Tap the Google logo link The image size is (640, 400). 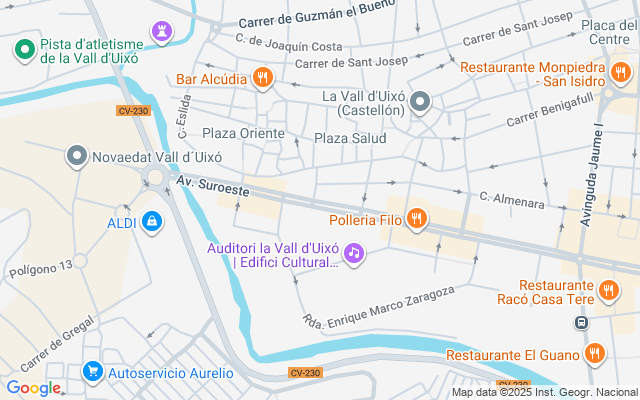click(x=33, y=388)
